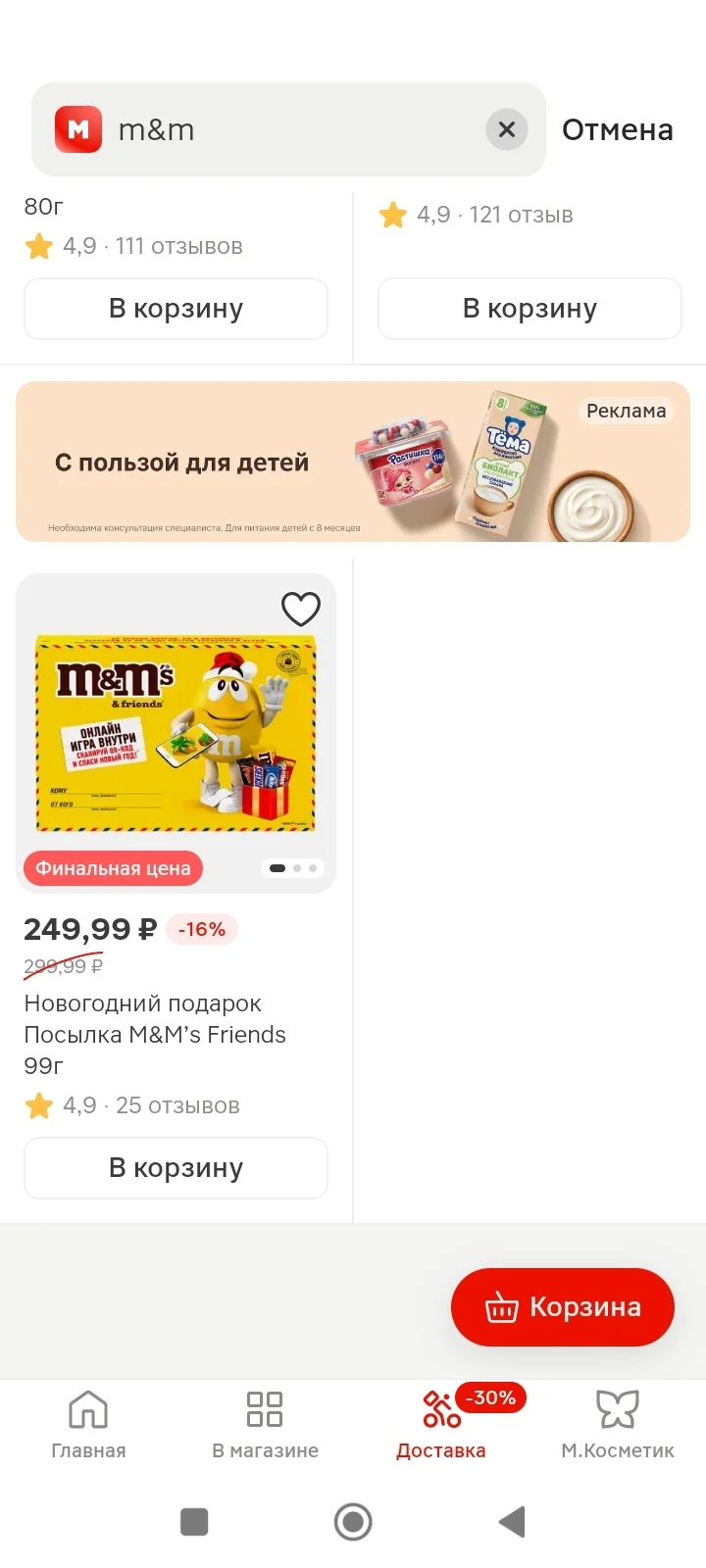Go to the Главная tab
This screenshot has width=706, height=1568.
pyautogui.click(x=88, y=1425)
